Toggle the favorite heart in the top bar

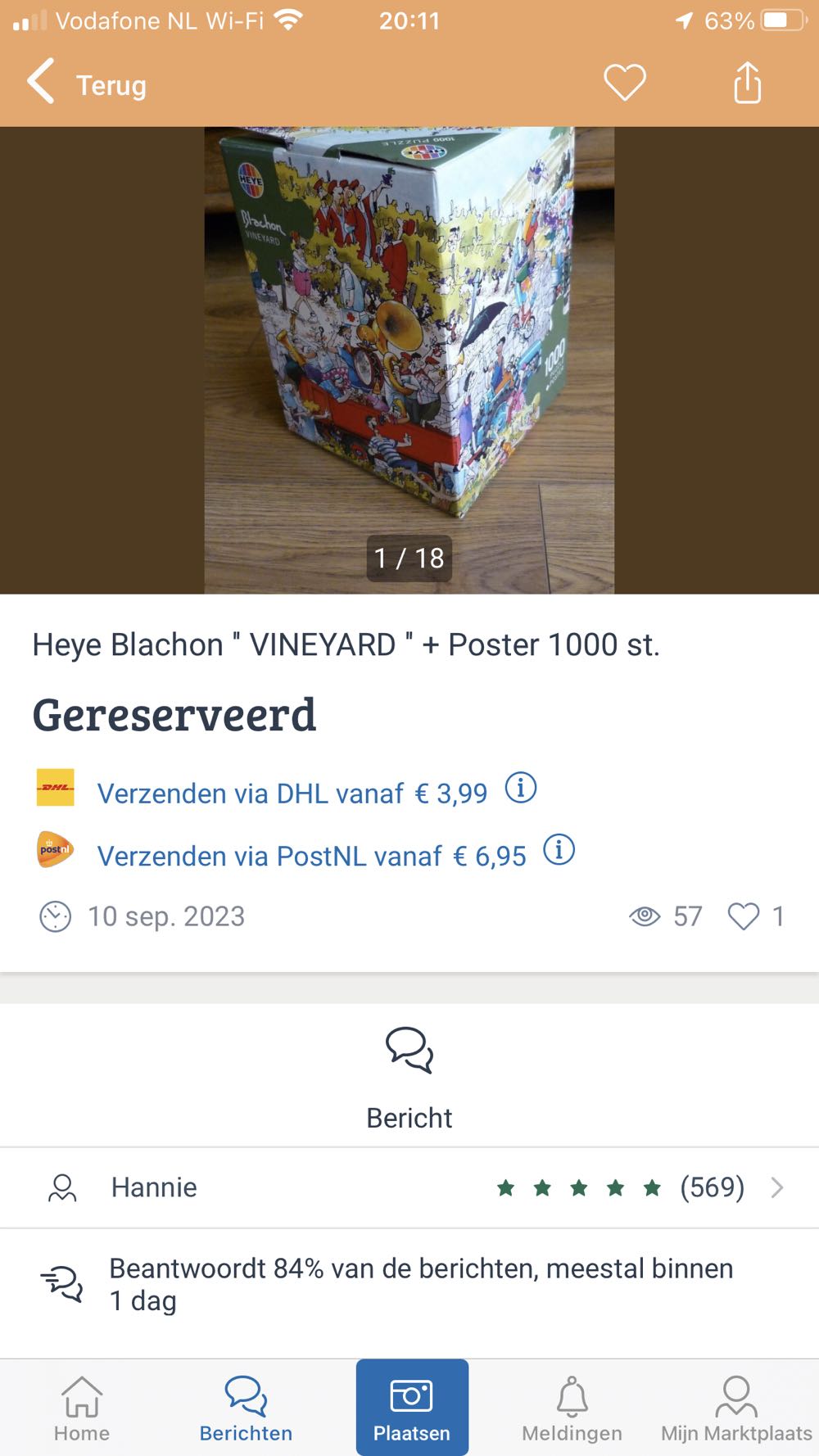click(624, 82)
